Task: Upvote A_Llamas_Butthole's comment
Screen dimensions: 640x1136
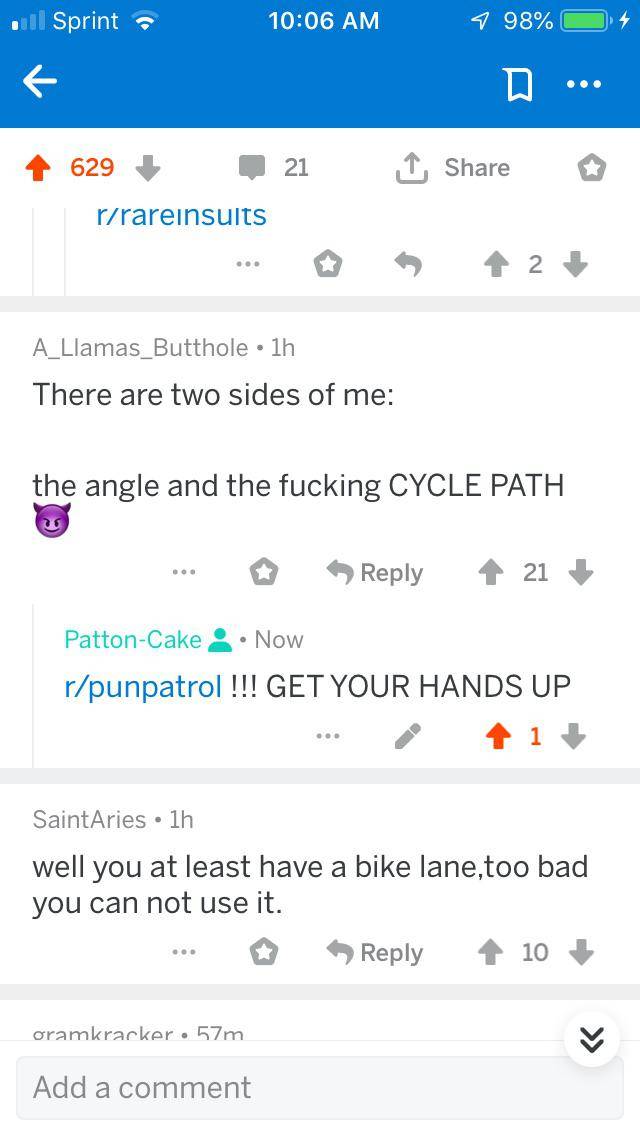Action: click(x=490, y=572)
